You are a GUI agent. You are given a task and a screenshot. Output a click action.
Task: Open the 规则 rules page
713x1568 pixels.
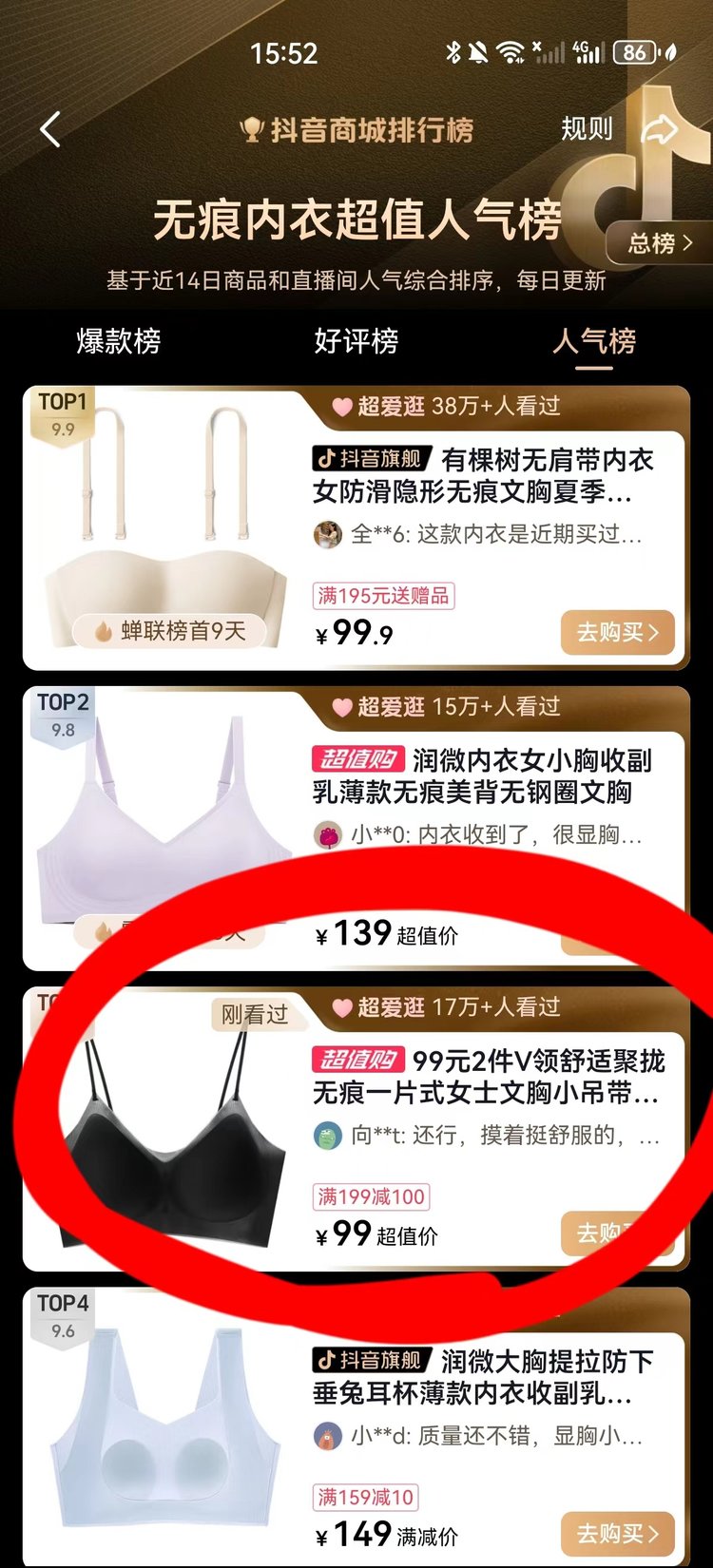pyautogui.click(x=587, y=128)
